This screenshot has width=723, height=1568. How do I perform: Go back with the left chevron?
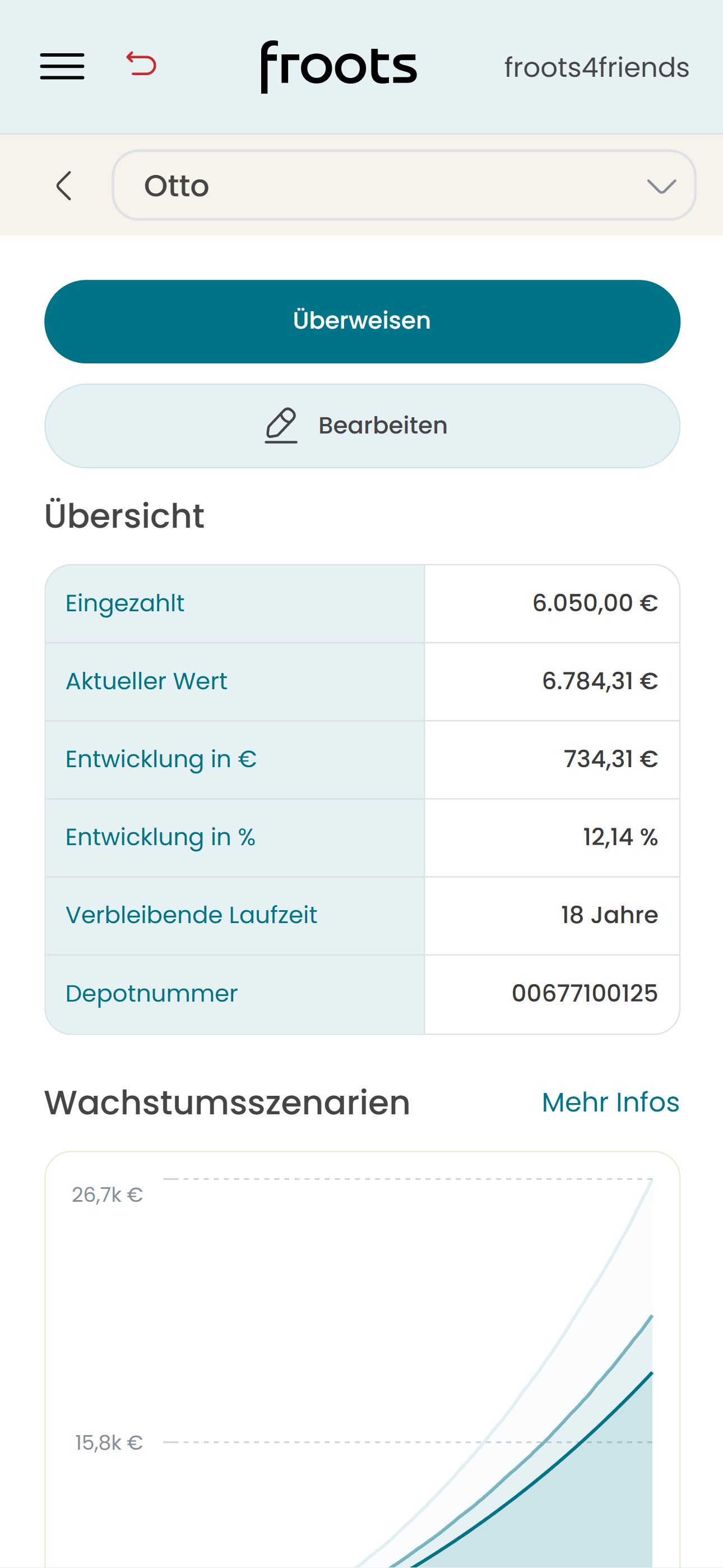pyautogui.click(x=64, y=186)
